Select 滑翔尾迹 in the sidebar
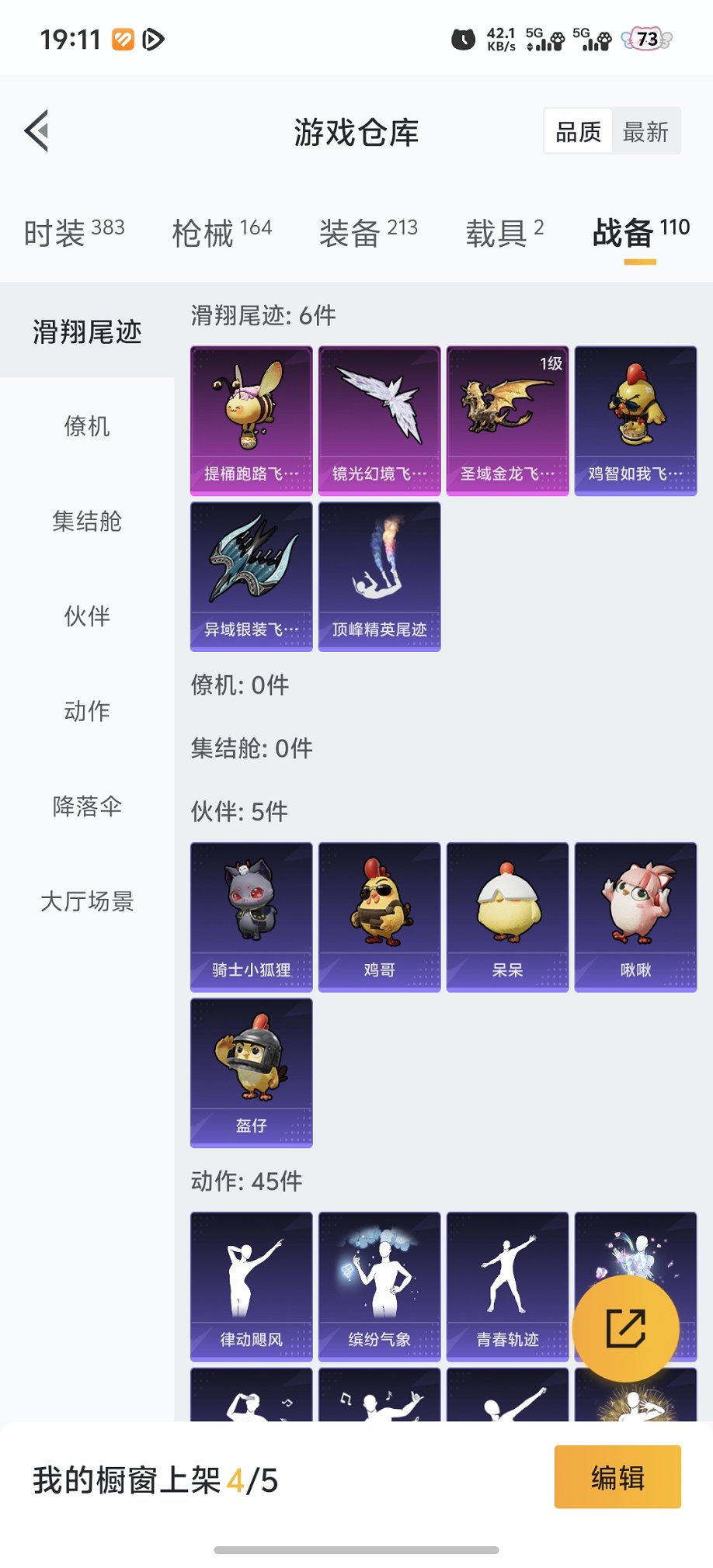 click(87, 331)
